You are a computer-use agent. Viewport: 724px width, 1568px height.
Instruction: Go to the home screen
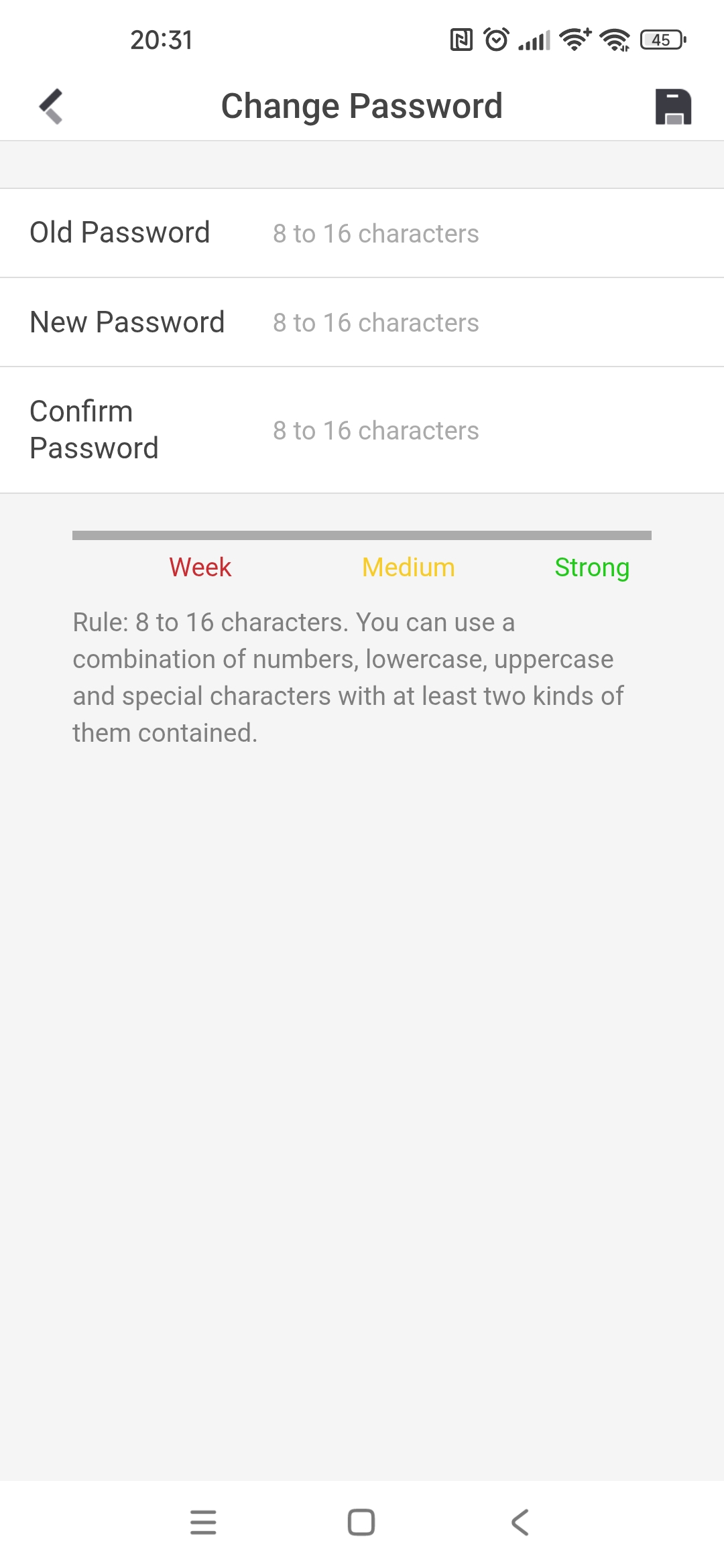pos(361,1522)
